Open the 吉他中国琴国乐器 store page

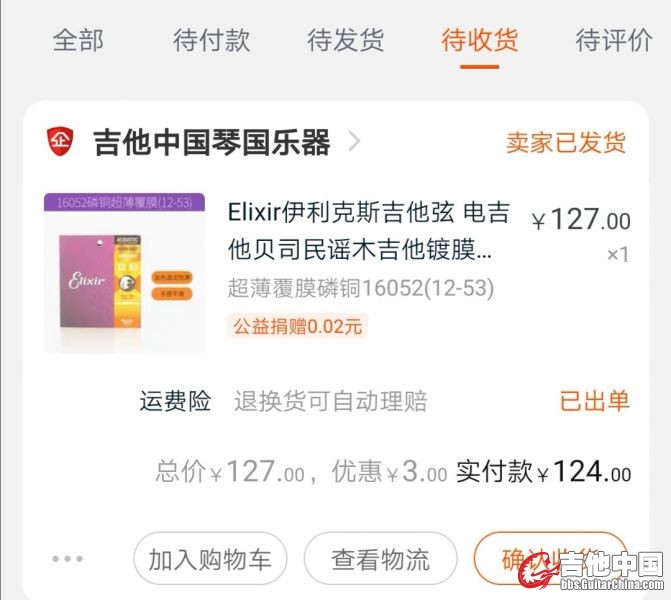point(211,142)
